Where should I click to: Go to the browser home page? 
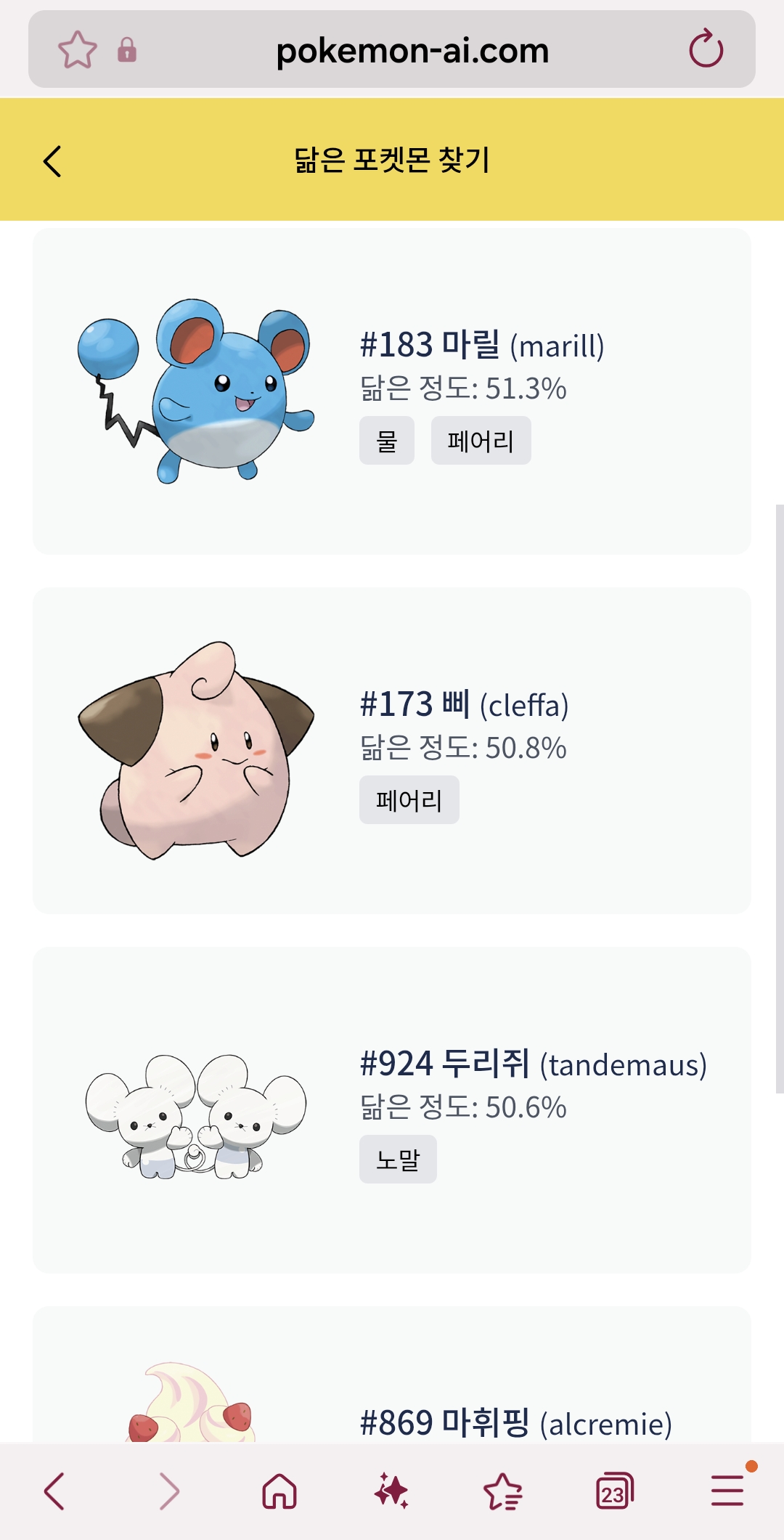click(x=279, y=1492)
